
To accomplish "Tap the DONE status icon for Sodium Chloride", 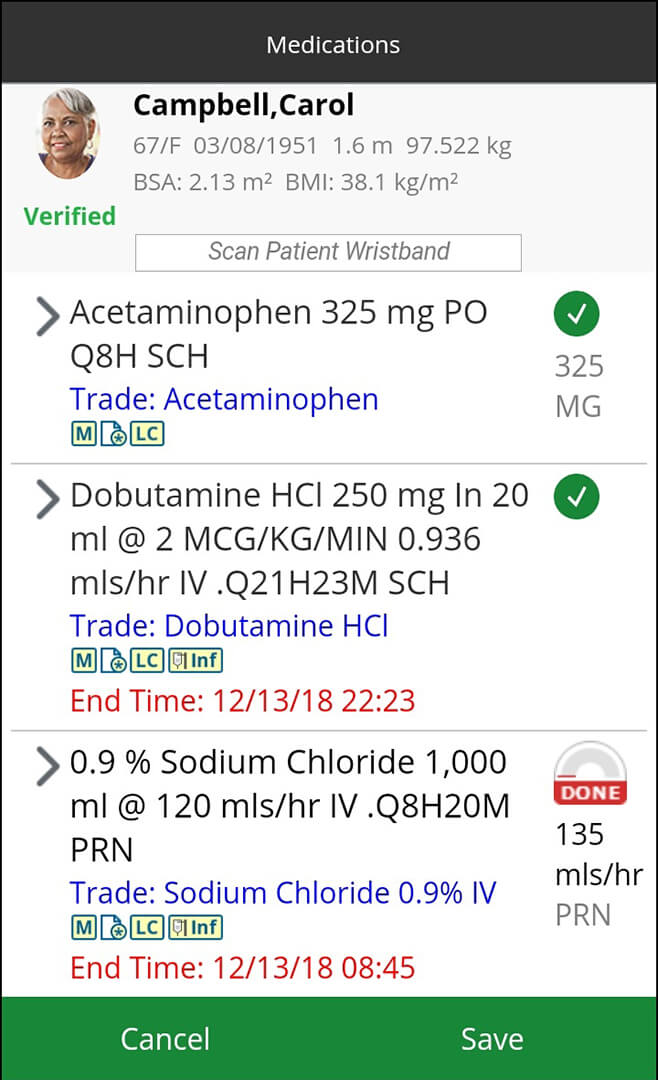I will (x=590, y=773).
